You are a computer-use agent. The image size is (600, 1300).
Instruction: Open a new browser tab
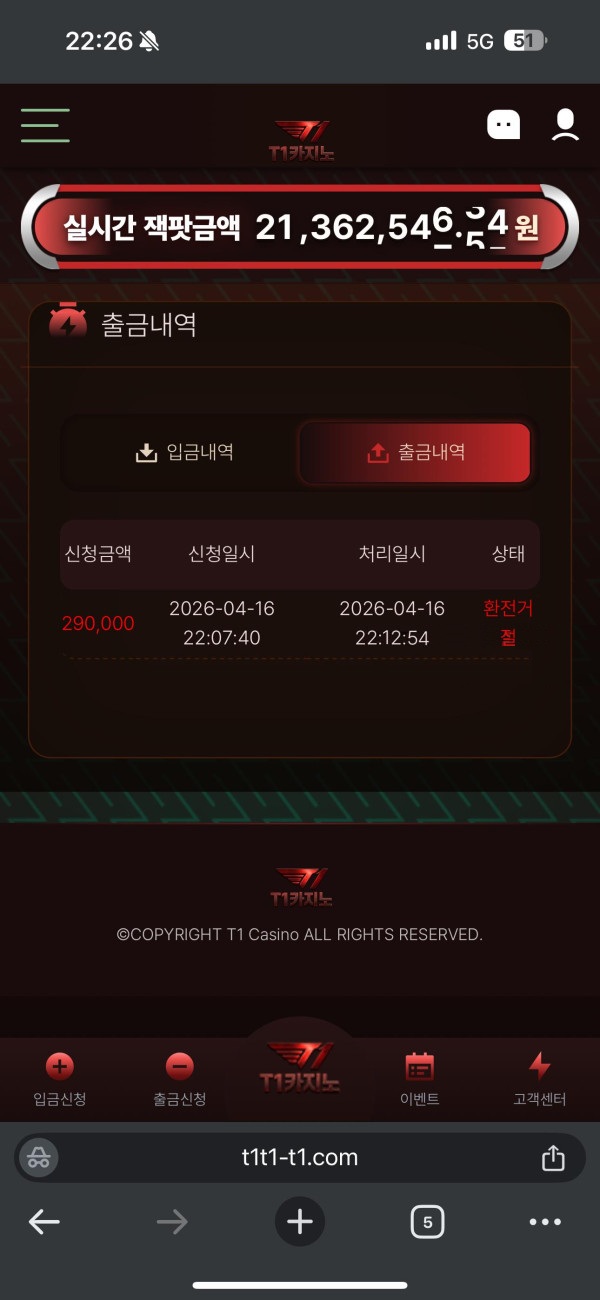[x=300, y=1221]
